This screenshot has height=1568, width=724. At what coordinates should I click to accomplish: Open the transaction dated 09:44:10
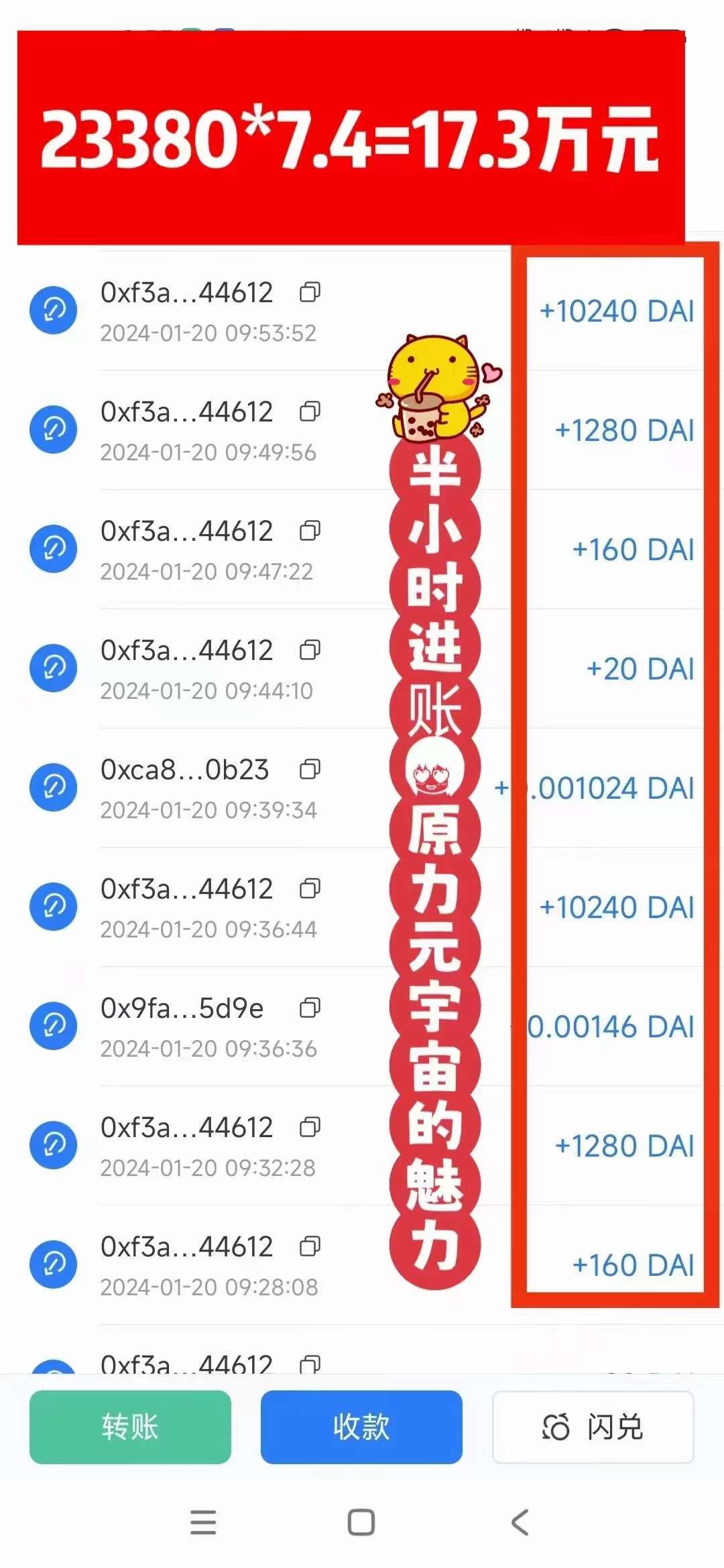pos(362,669)
